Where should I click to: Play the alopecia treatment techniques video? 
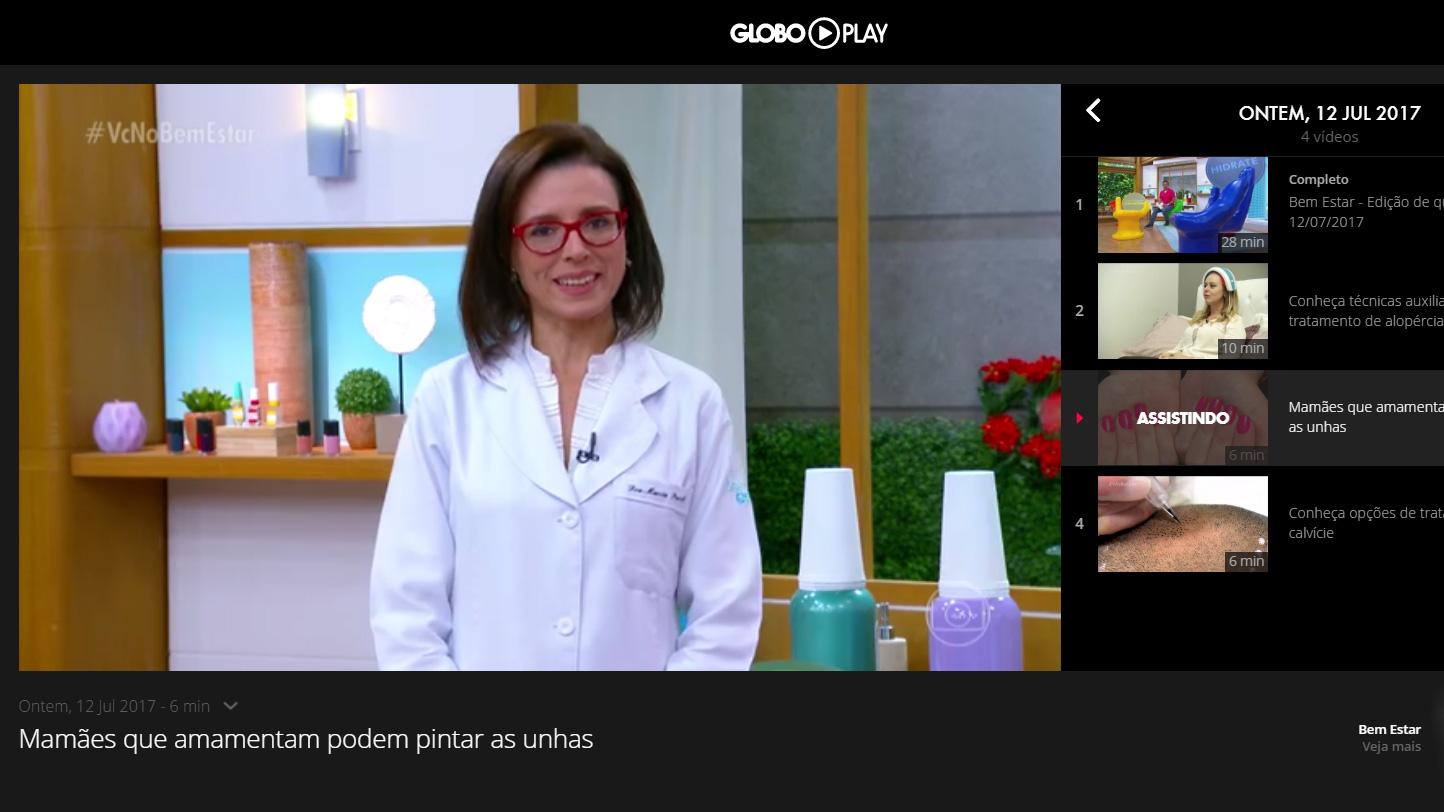tap(1182, 311)
